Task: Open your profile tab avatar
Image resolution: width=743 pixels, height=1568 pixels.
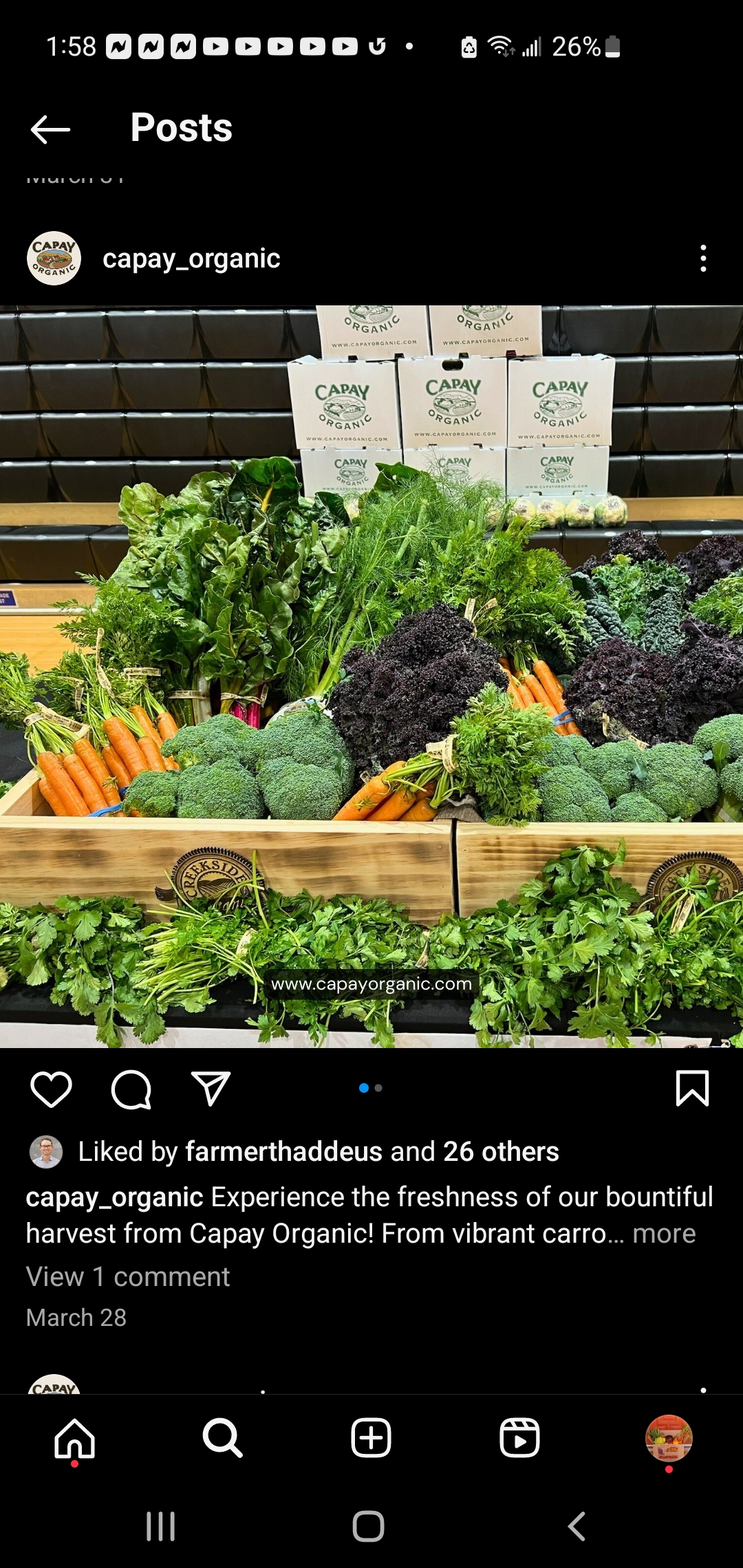Action: pyautogui.click(x=668, y=1437)
